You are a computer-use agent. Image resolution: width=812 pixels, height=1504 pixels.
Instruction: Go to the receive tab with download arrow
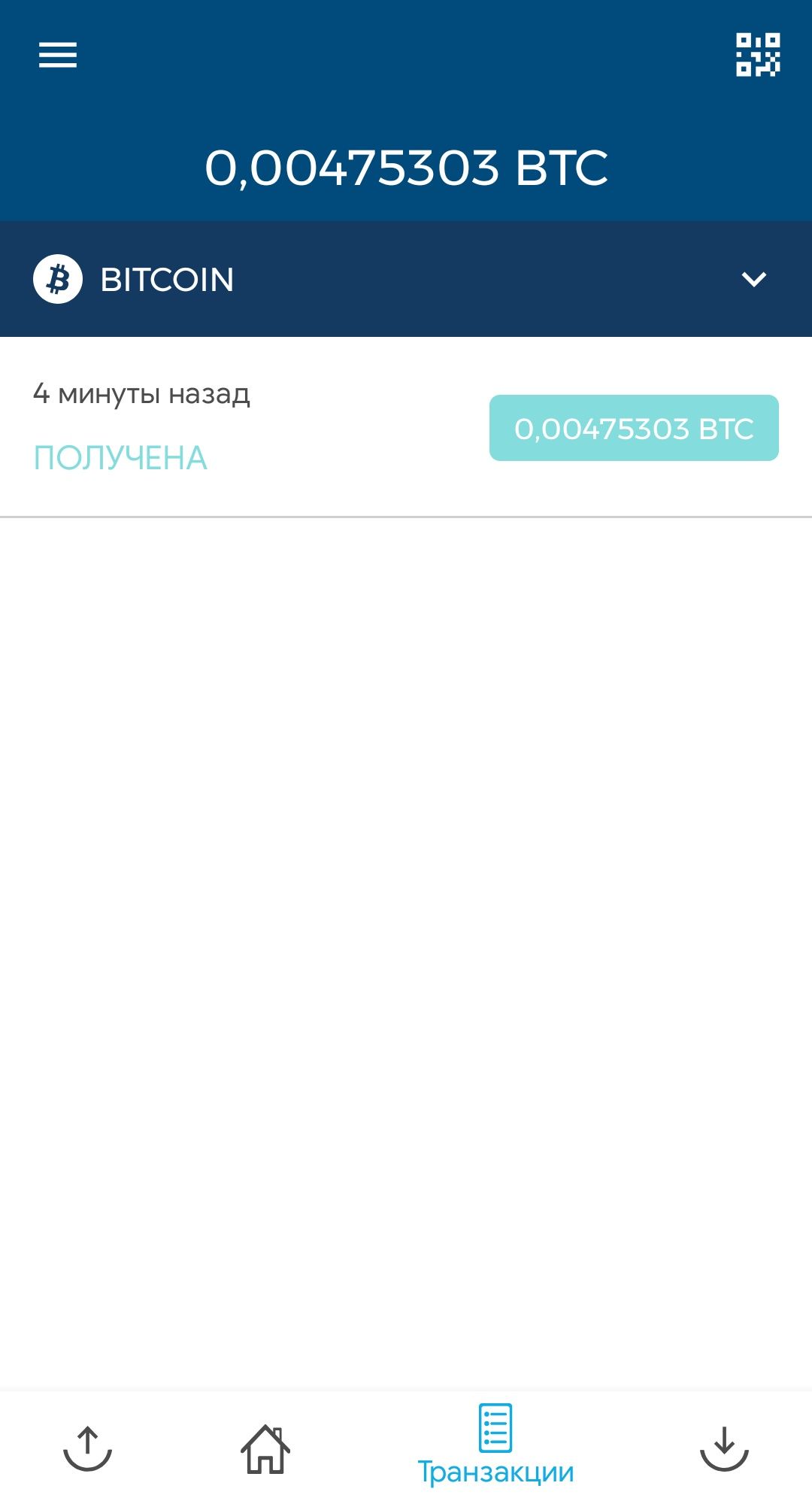724,1448
